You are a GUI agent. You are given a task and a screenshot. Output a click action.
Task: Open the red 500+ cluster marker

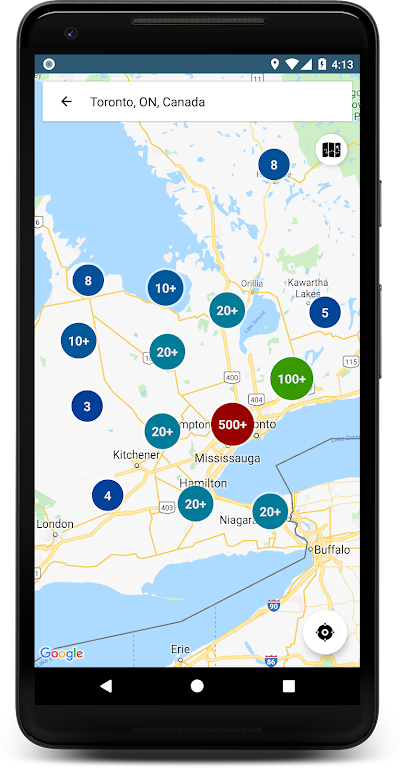click(233, 424)
